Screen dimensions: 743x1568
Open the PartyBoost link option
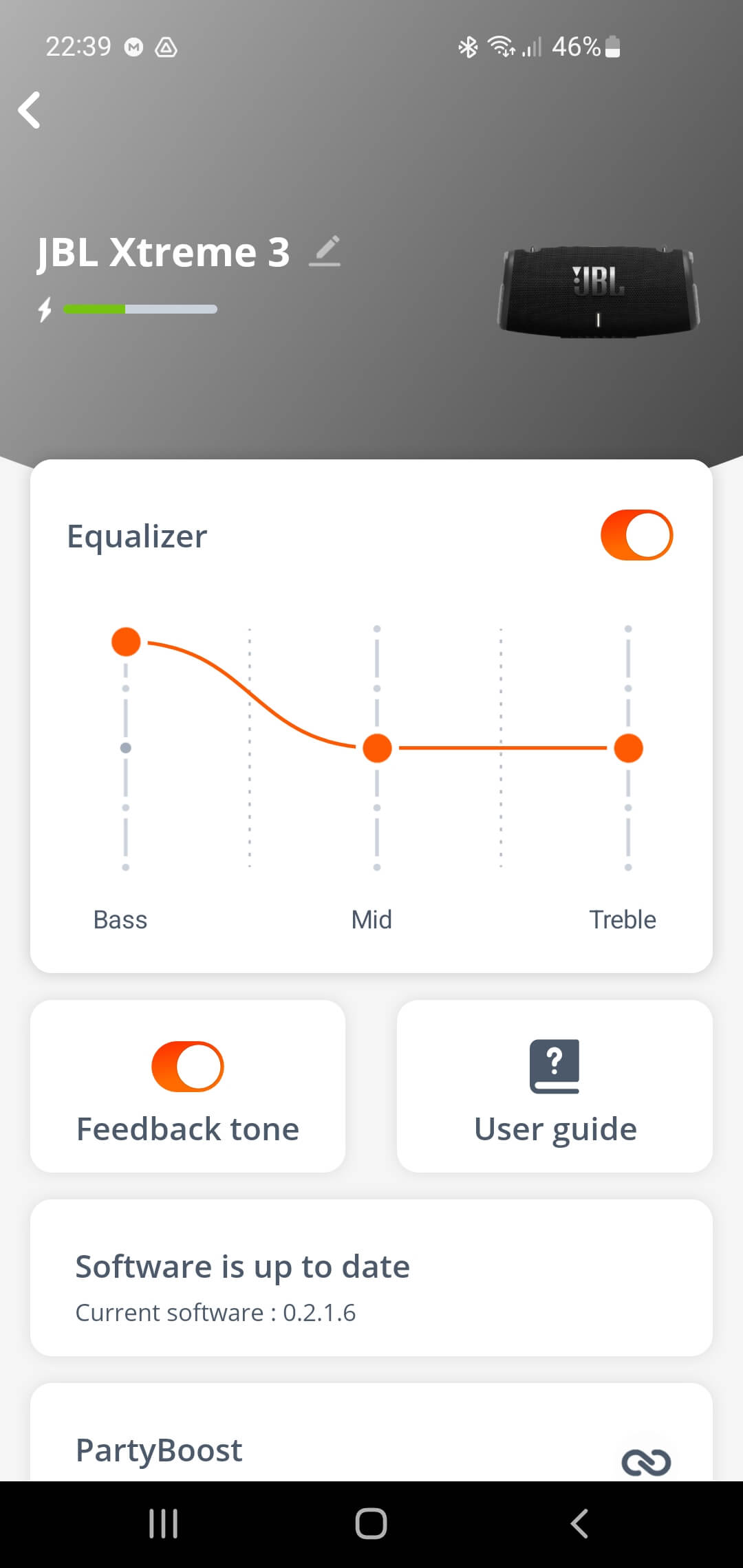(x=645, y=1462)
